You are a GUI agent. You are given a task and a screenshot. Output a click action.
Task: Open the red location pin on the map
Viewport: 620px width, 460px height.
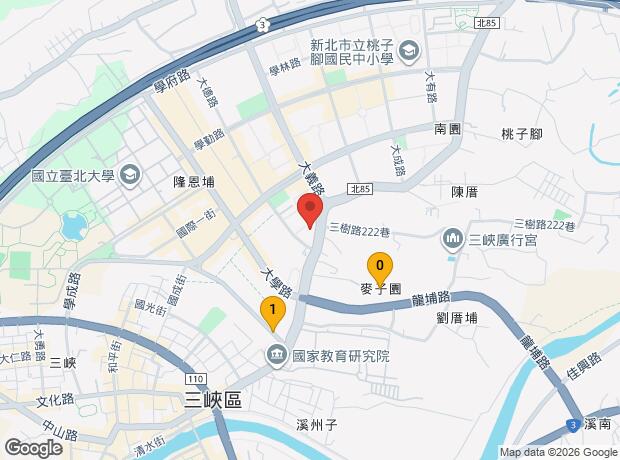[x=309, y=212]
